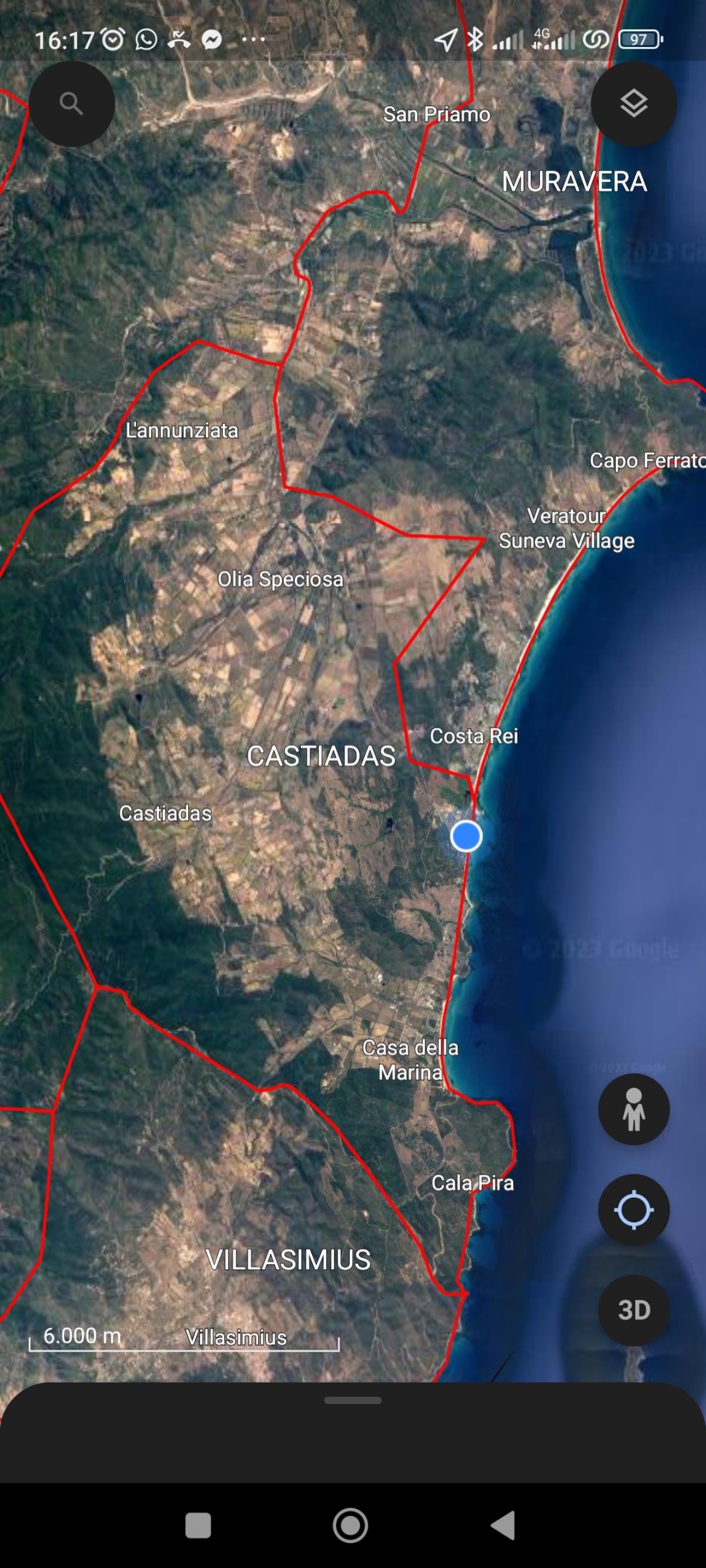Go to the home screen

tap(350, 1526)
